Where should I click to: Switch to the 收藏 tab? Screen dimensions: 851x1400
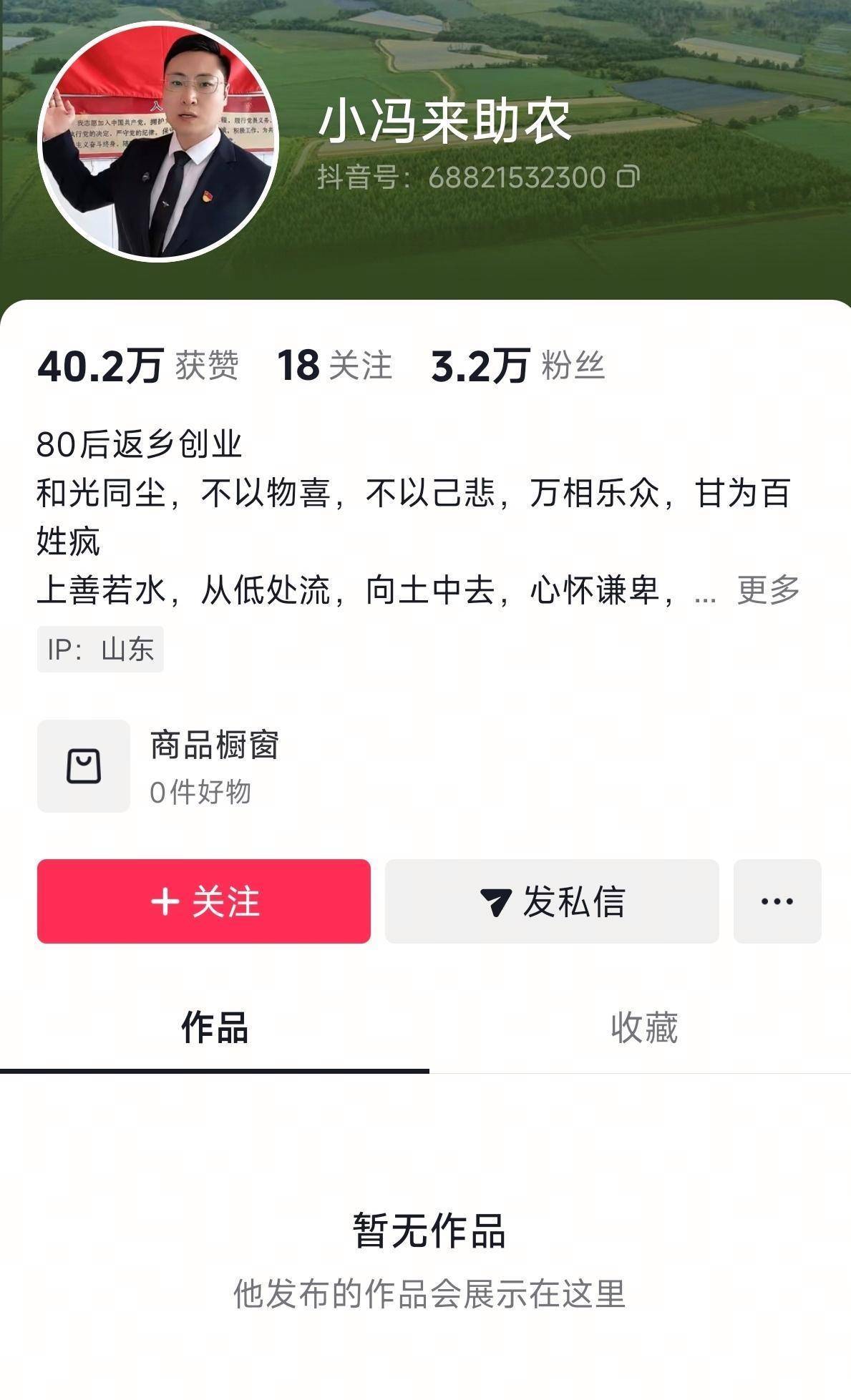coord(643,1028)
